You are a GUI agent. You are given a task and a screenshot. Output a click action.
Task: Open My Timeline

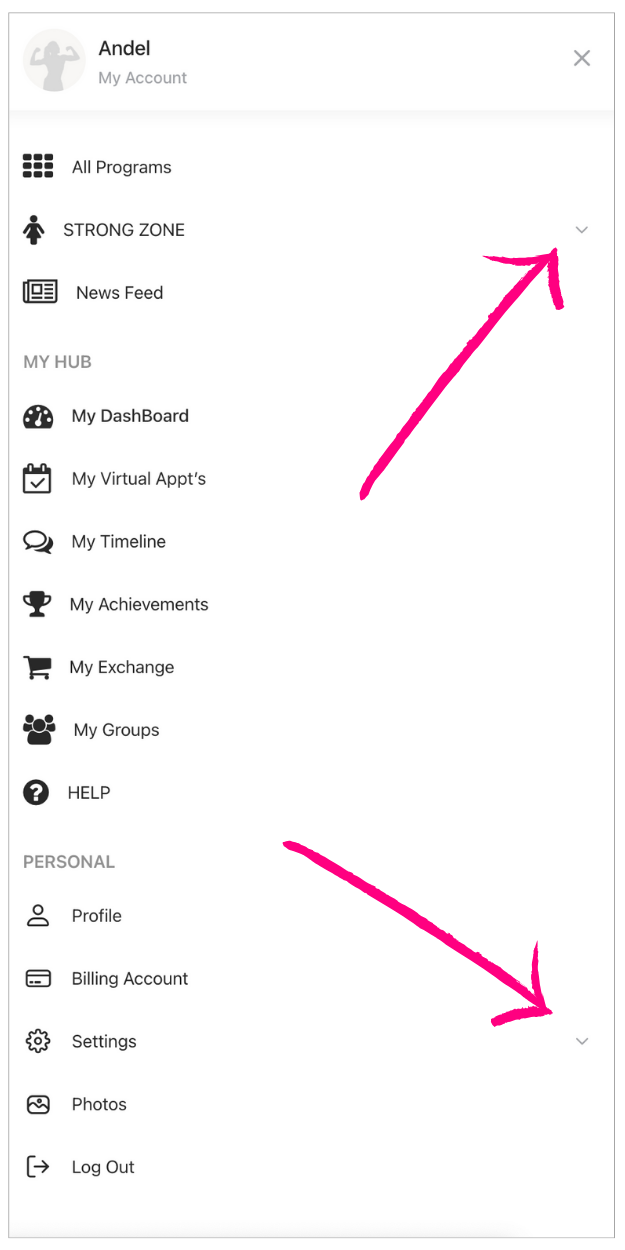click(x=118, y=542)
